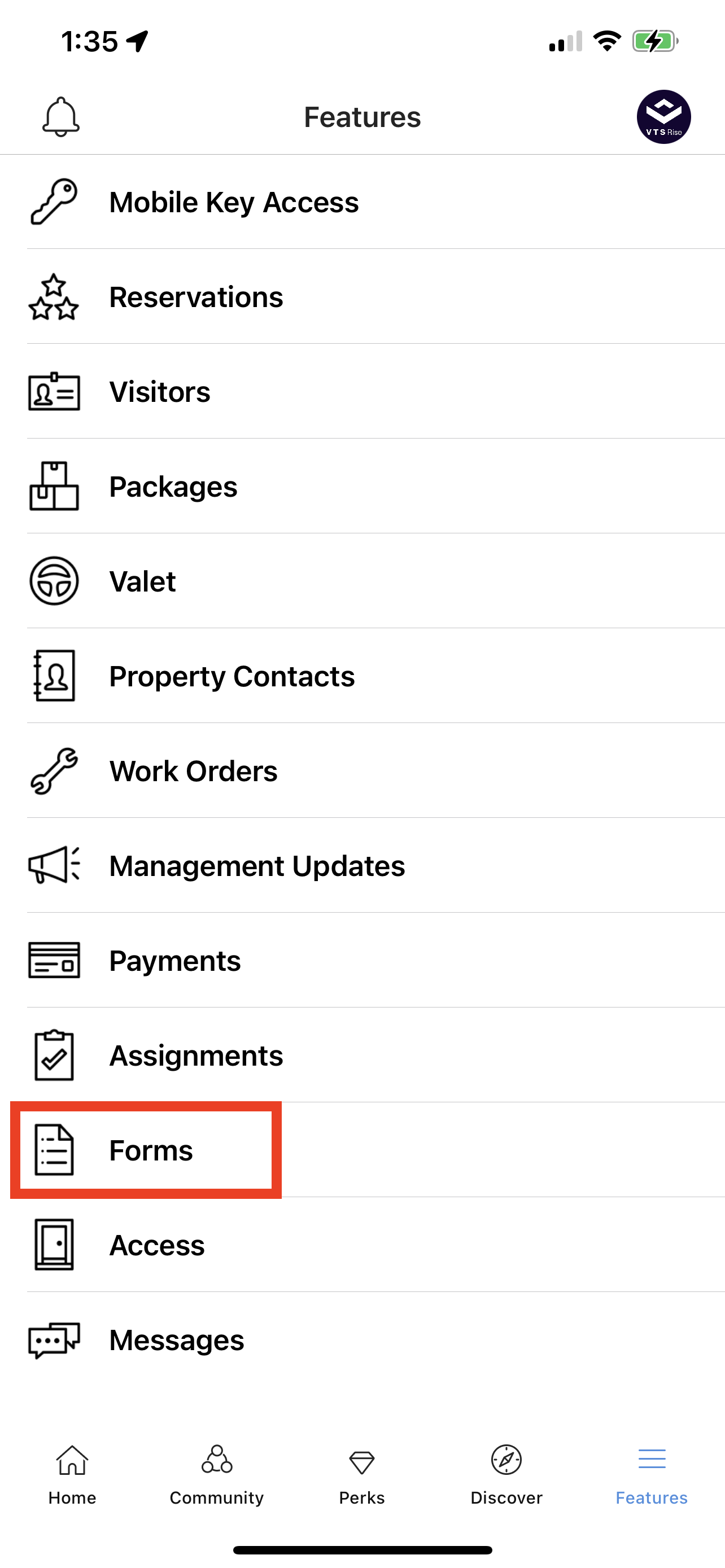Screen dimensions: 725x1568
Task: Tap the VTS Rise profile icon
Action: point(663,116)
